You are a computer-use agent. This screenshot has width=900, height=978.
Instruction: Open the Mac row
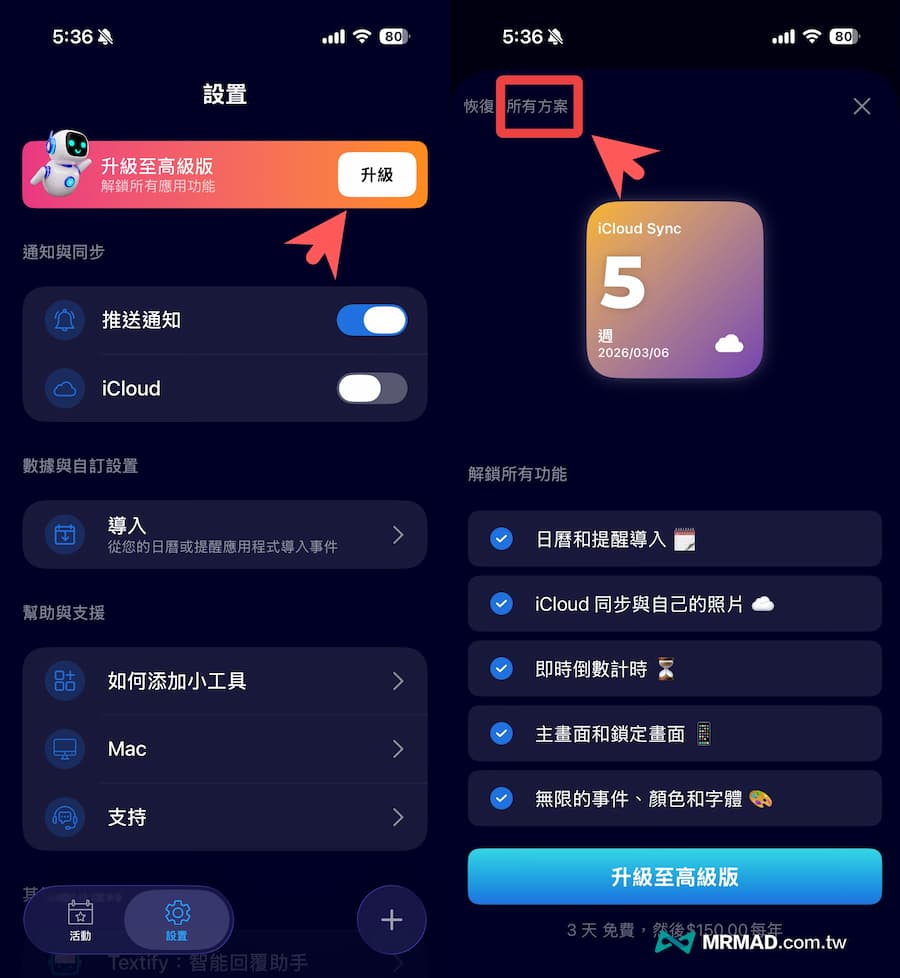click(x=225, y=749)
